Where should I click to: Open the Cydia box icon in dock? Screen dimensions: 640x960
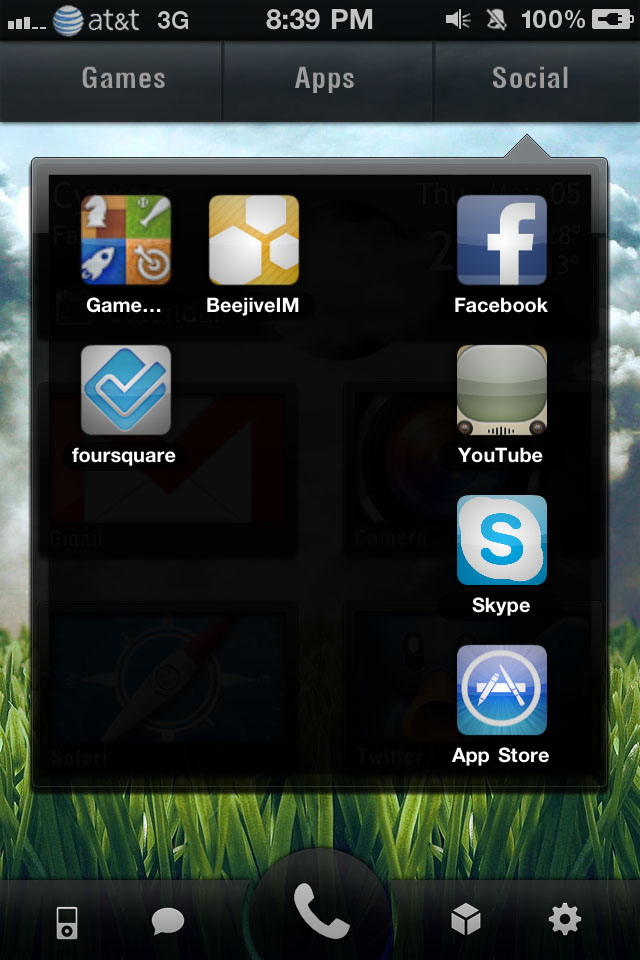(x=466, y=920)
